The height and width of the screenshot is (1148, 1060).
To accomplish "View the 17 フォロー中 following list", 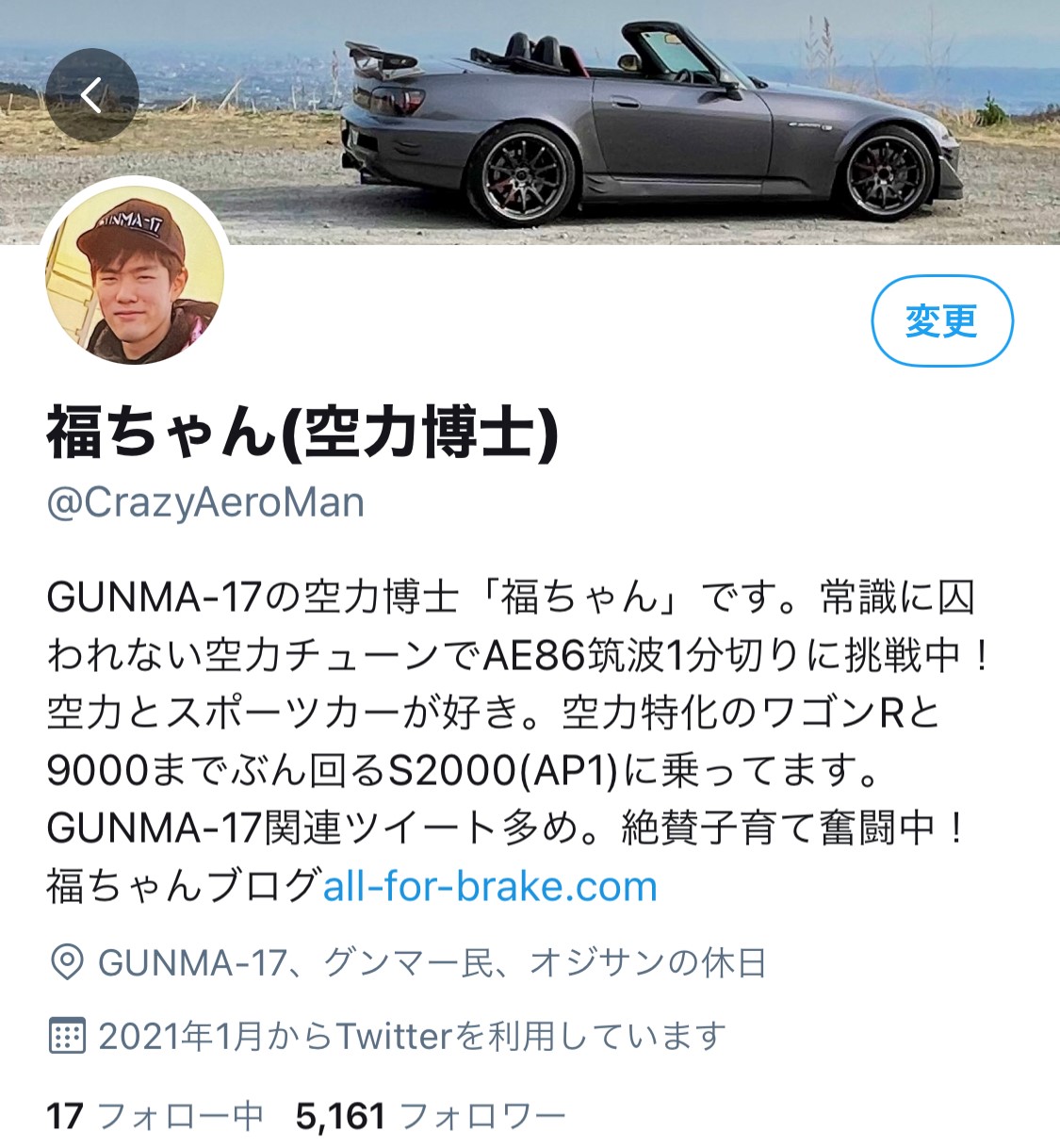I will pyautogui.click(x=155, y=1116).
